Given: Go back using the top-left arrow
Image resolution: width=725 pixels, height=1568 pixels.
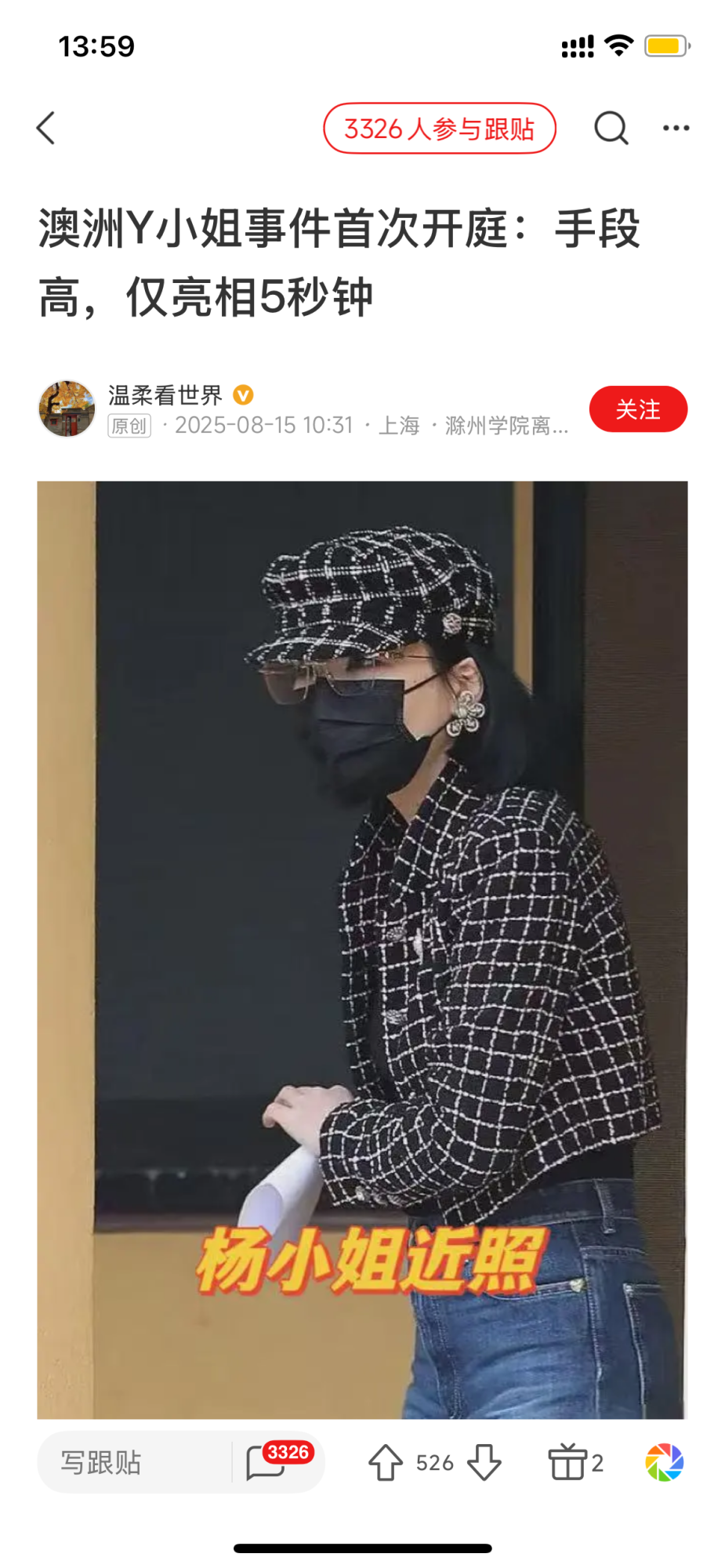Looking at the screenshot, I should tap(46, 128).
